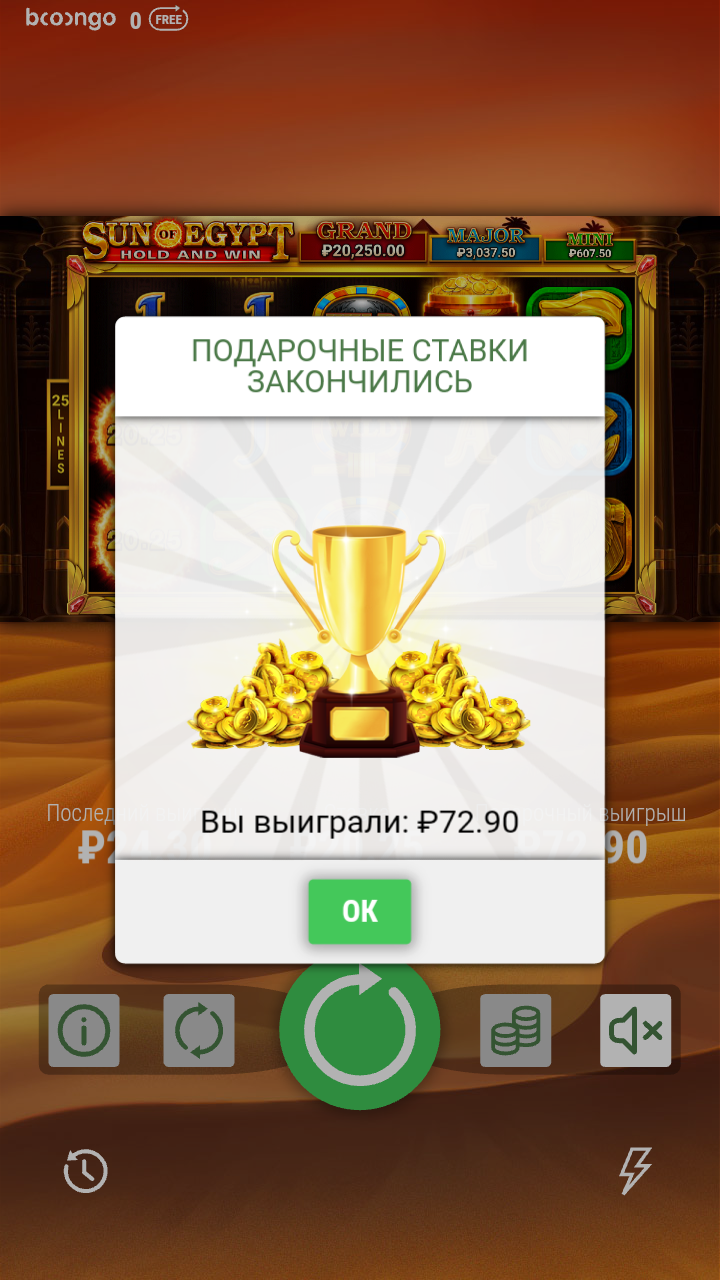Image resolution: width=720 pixels, height=1280 pixels.
Task: Unmute the game sound
Action: click(x=635, y=1030)
